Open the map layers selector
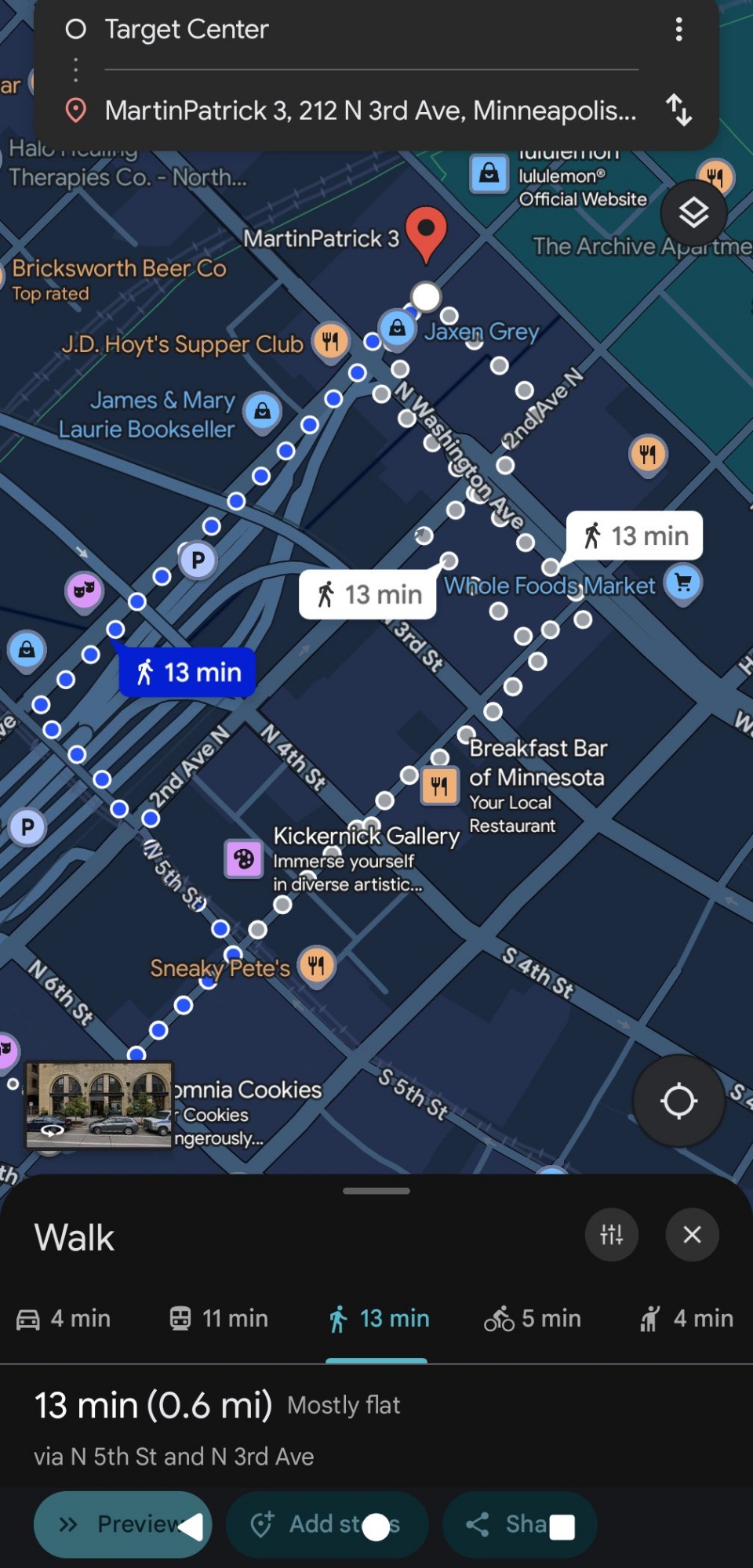The height and width of the screenshot is (1568, 753). 693,212
